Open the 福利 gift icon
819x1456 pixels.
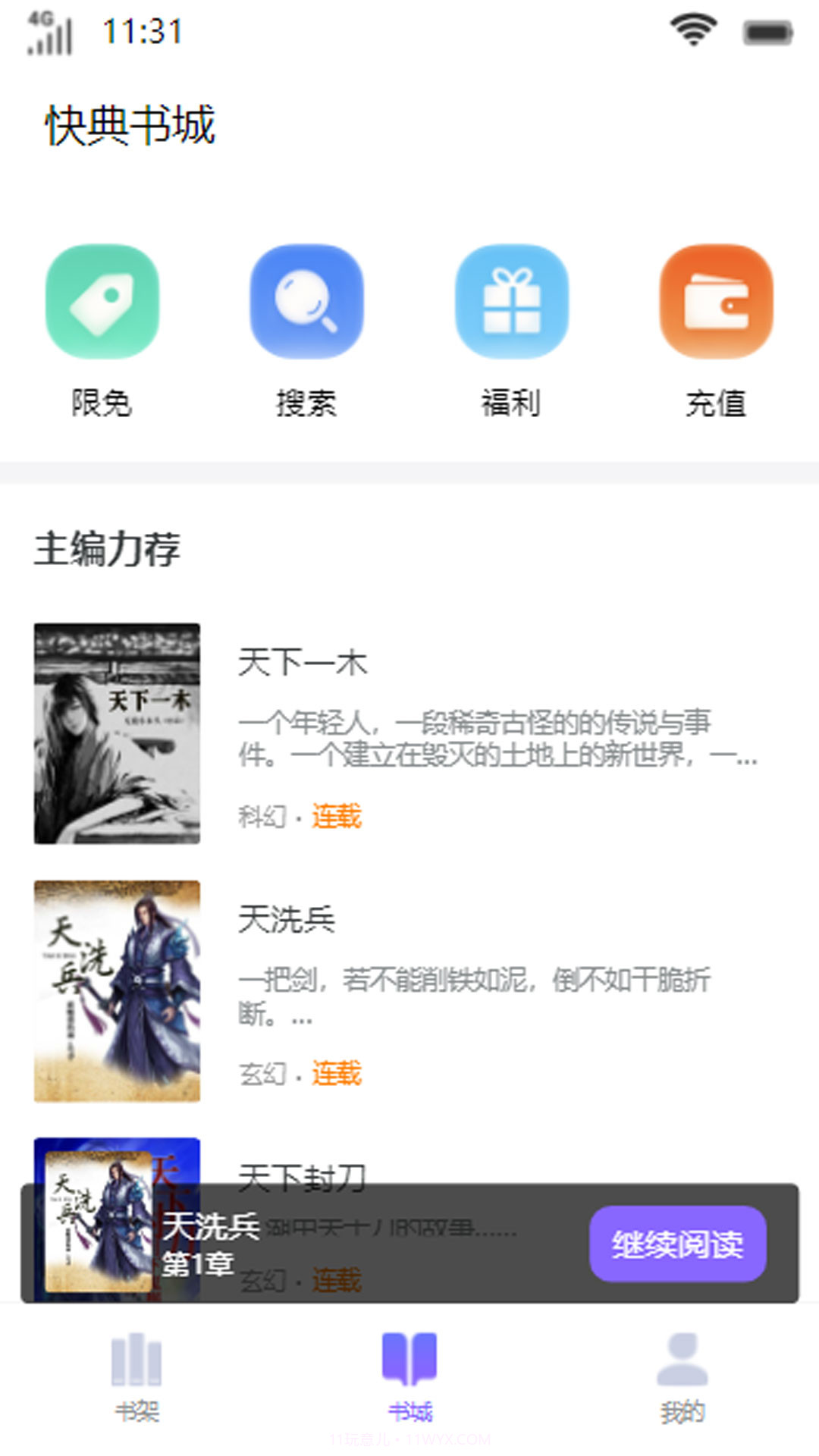(x=512, y=301)
